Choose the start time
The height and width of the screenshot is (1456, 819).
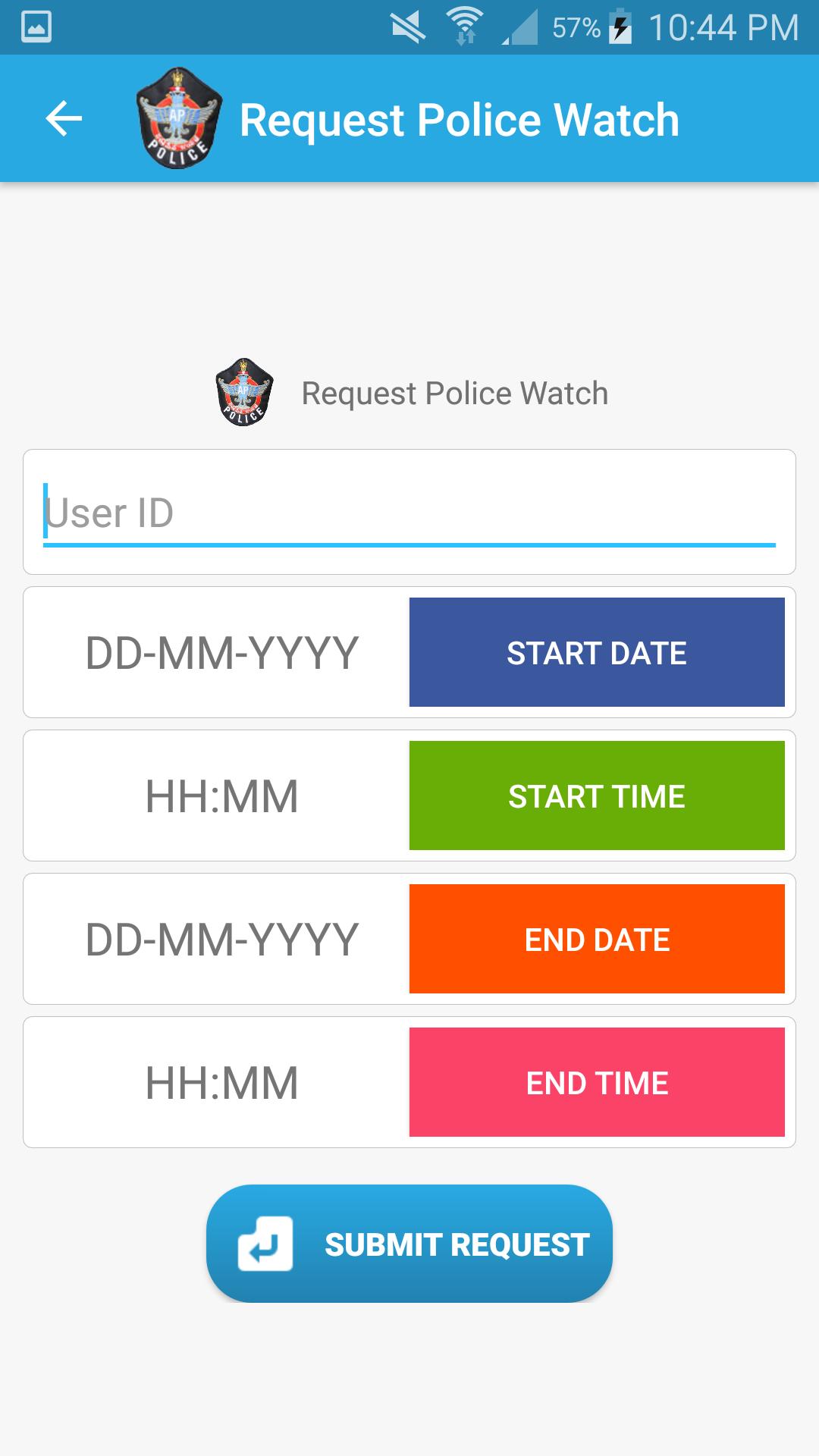coord(597,795)
